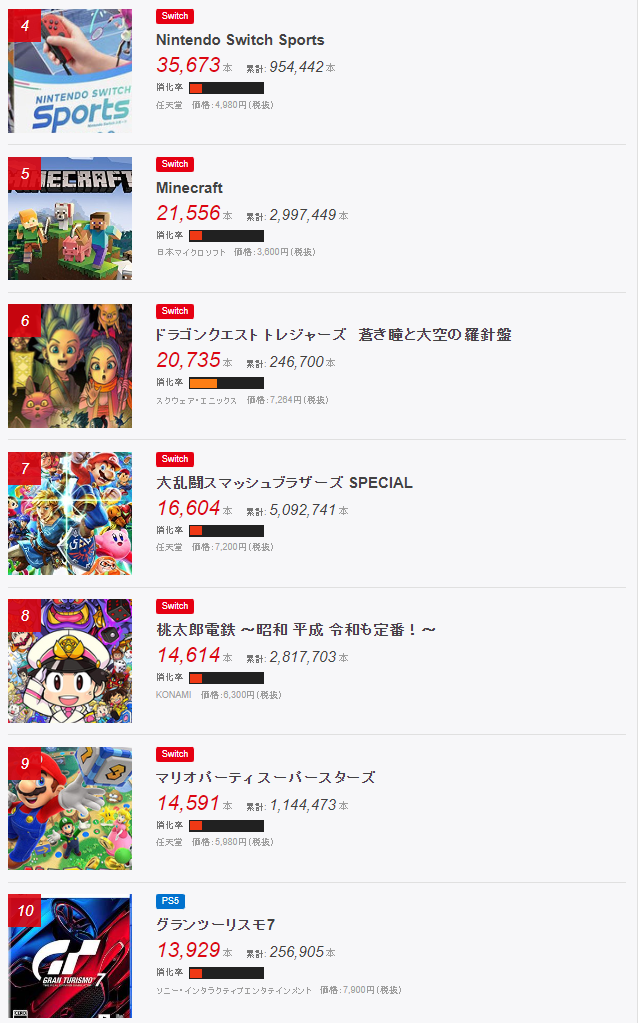Open the Minecraft ranking entry

(189, 188)
